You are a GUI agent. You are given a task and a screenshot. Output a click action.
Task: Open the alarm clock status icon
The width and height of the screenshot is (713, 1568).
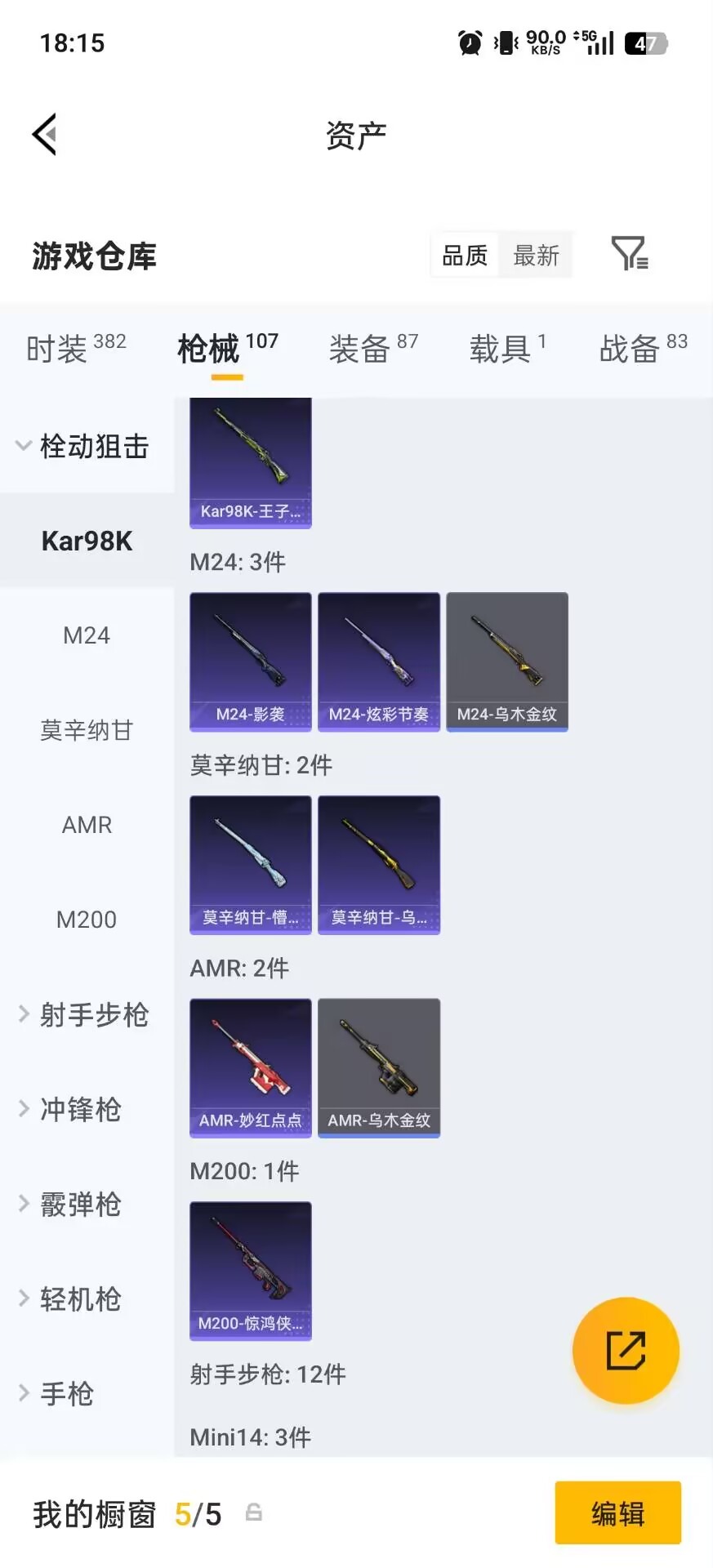tap(470, 42)
